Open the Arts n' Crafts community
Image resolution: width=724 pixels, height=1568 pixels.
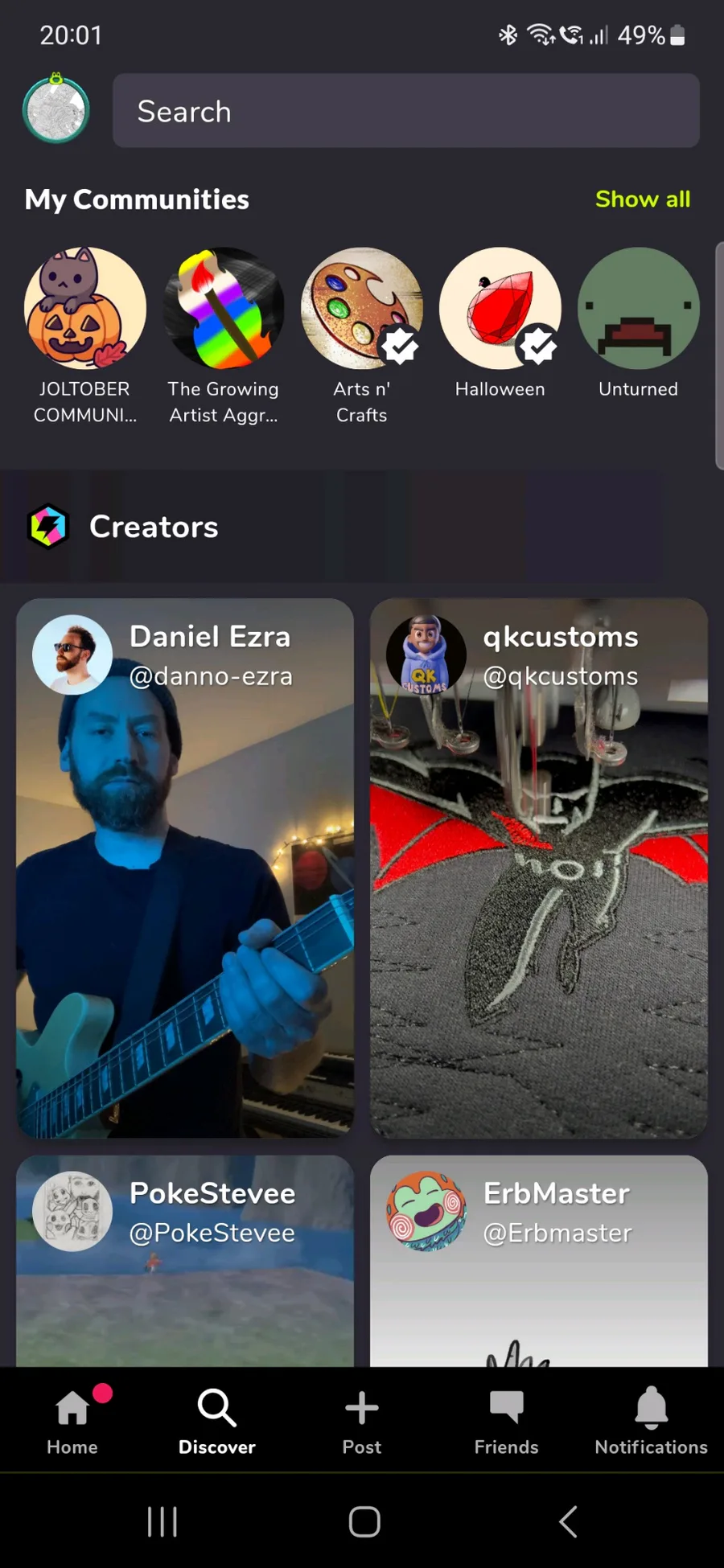click(362, 336)
